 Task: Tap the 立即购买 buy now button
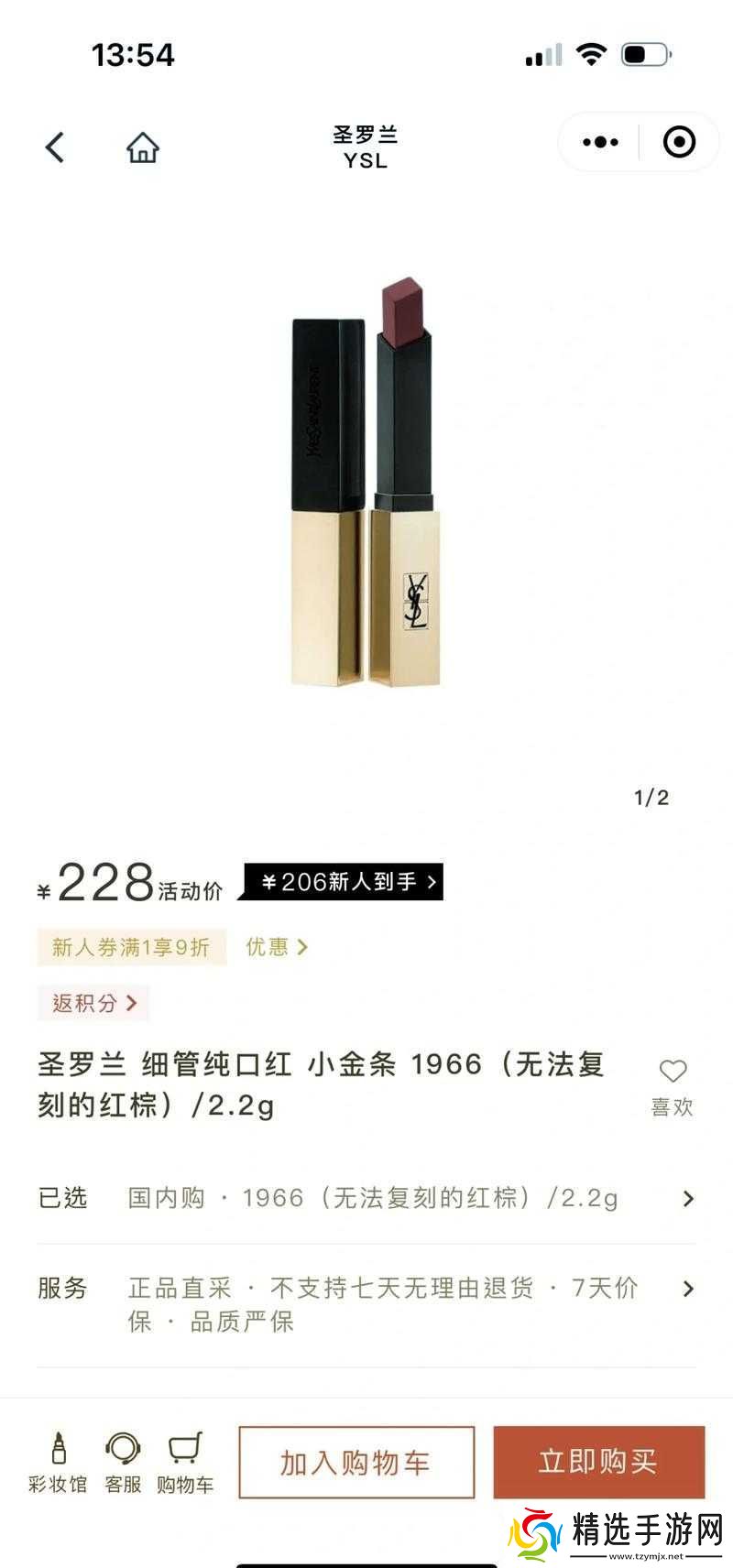pyautogui.click(x=600, y=1462)
